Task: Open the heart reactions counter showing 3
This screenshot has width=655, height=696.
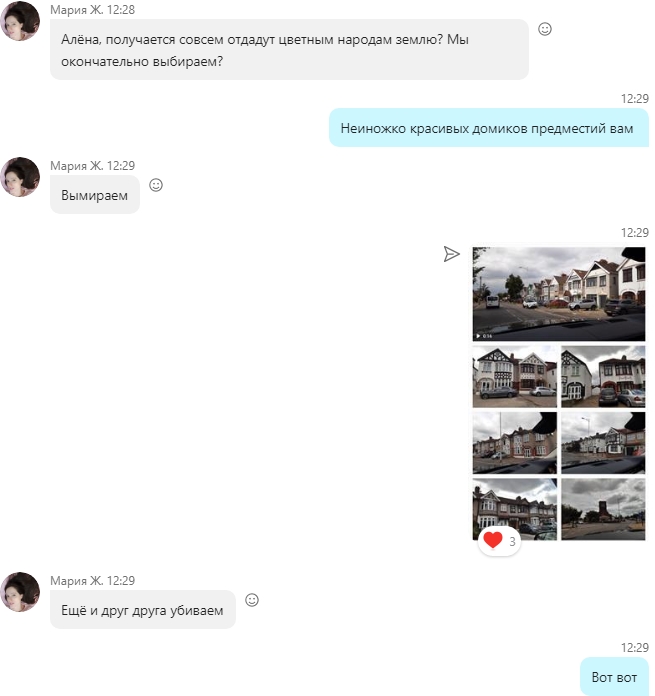Action: point(499,541)
